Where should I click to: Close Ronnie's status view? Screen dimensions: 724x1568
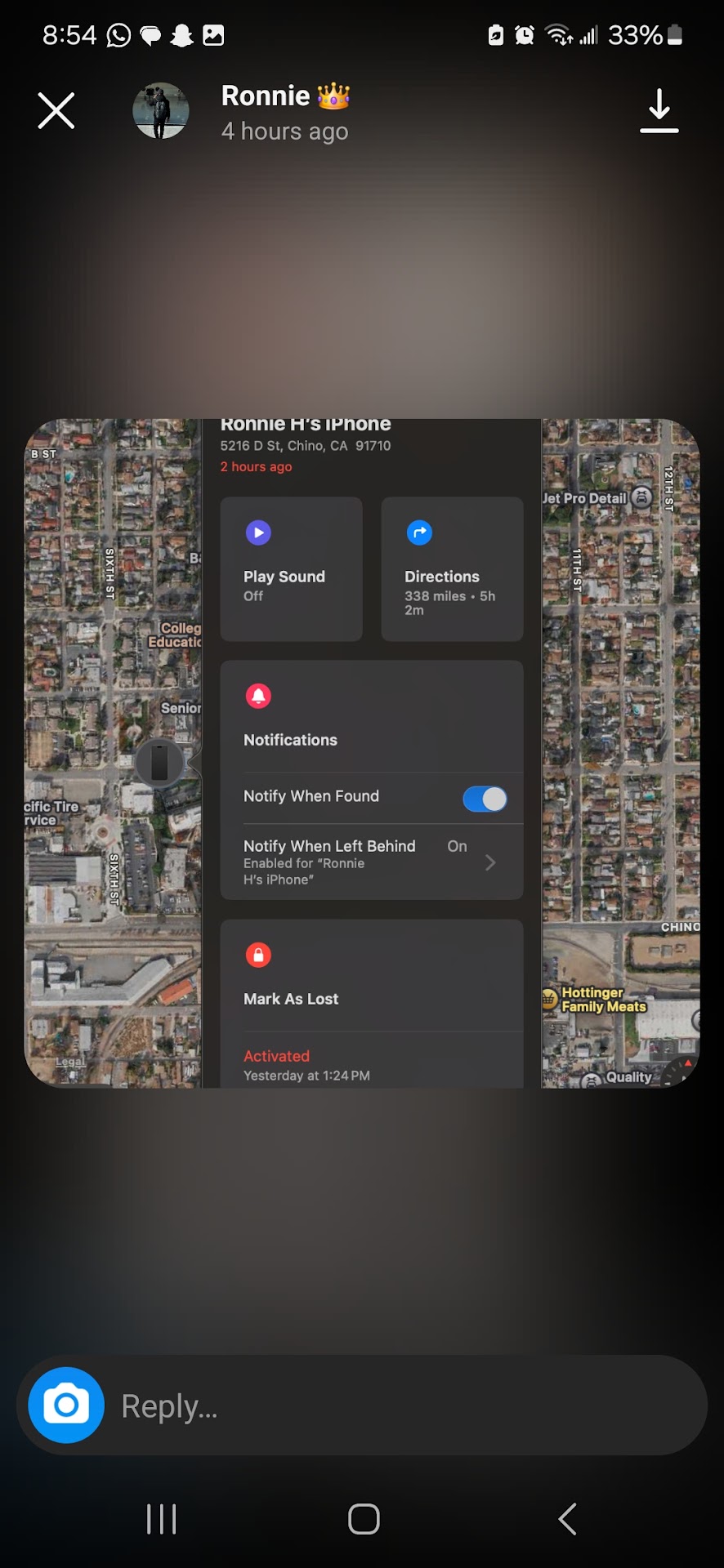coord(56,110)
